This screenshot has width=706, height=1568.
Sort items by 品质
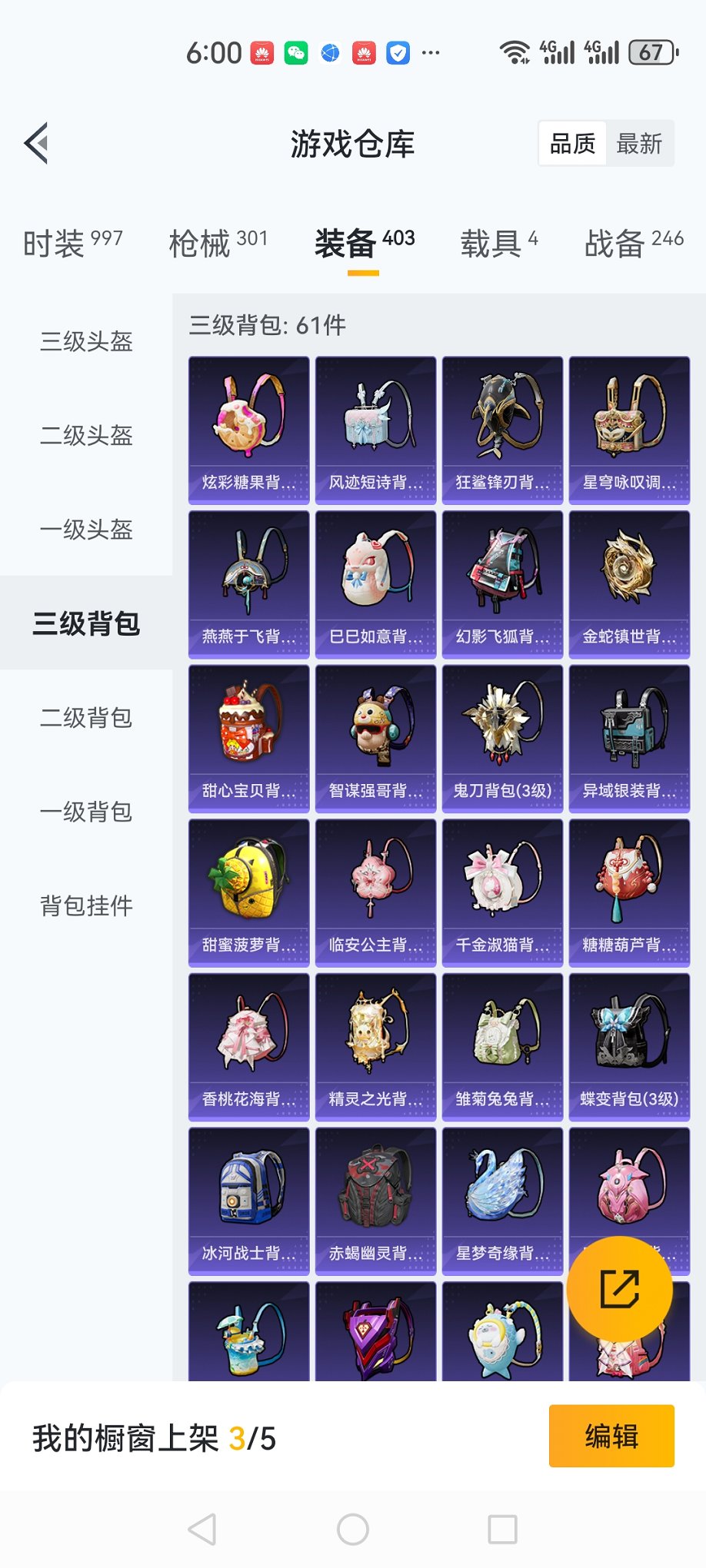pyautogui.click(x=572, y=144)
